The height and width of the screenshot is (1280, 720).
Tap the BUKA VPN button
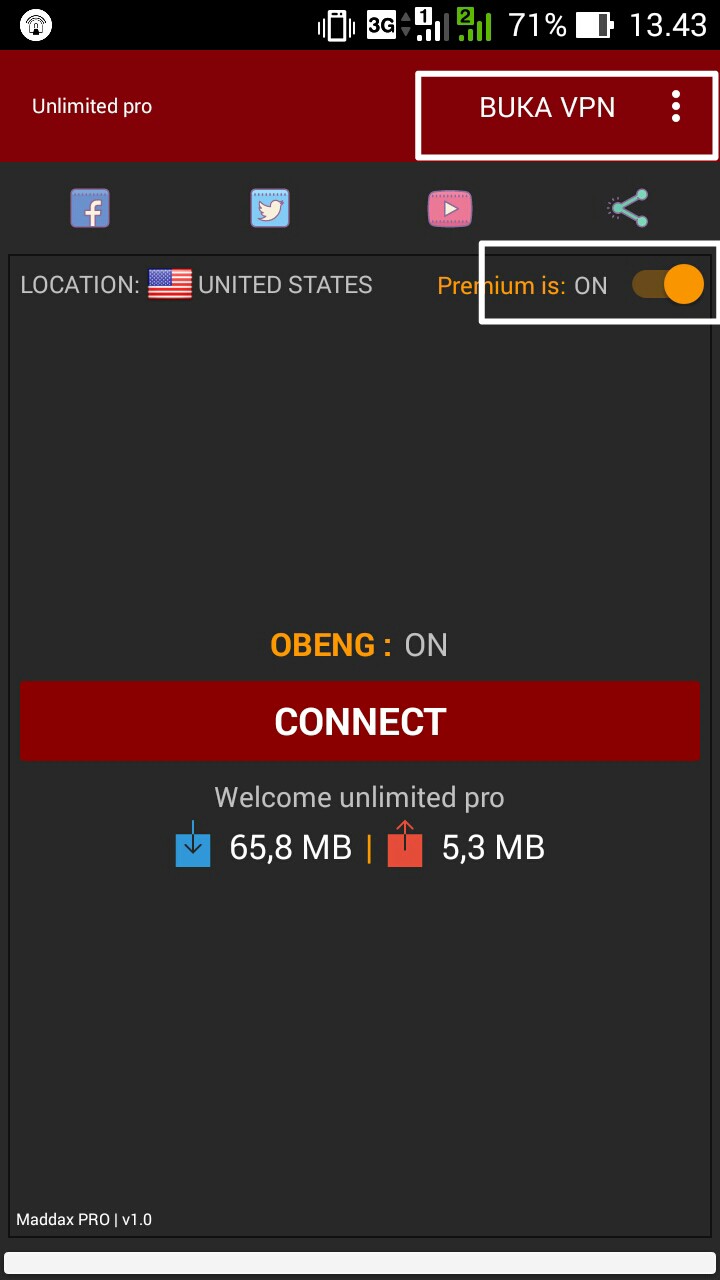pos(547,108)
